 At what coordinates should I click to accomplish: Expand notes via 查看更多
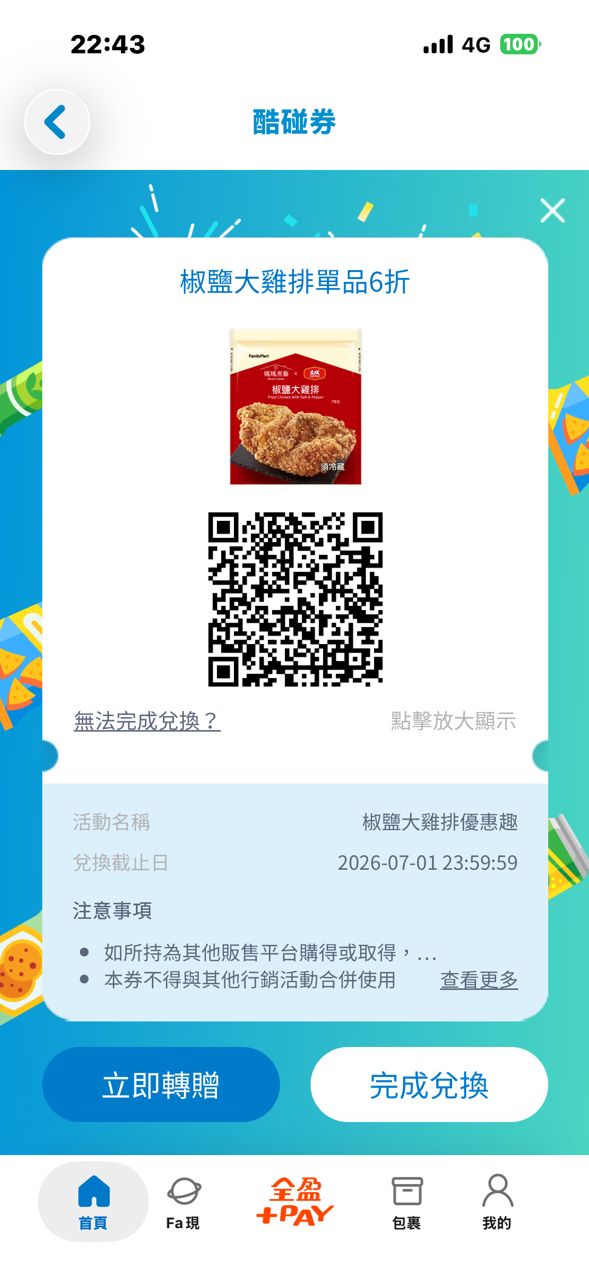tap(479, 980)
